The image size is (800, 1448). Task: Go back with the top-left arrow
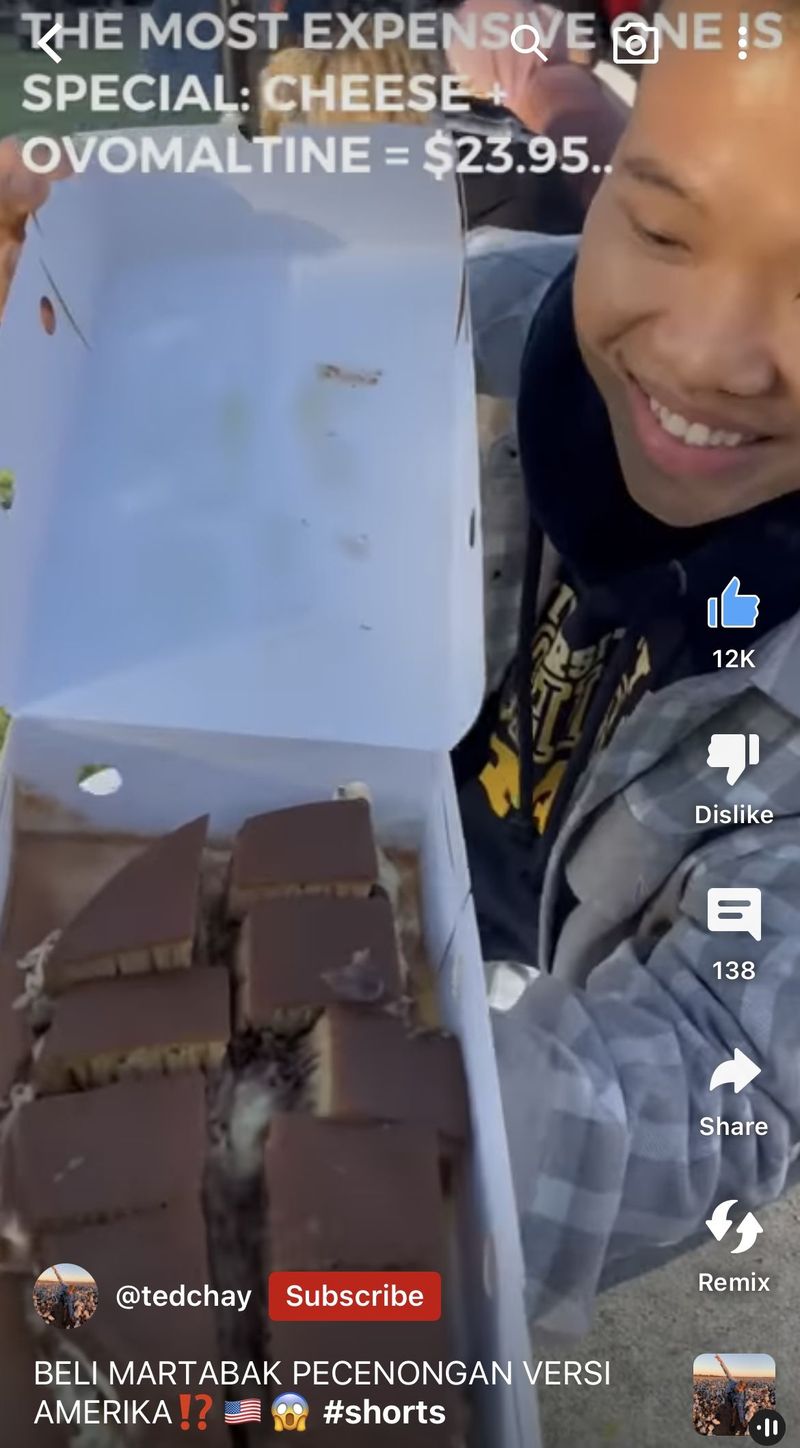[x=47, y=42]
